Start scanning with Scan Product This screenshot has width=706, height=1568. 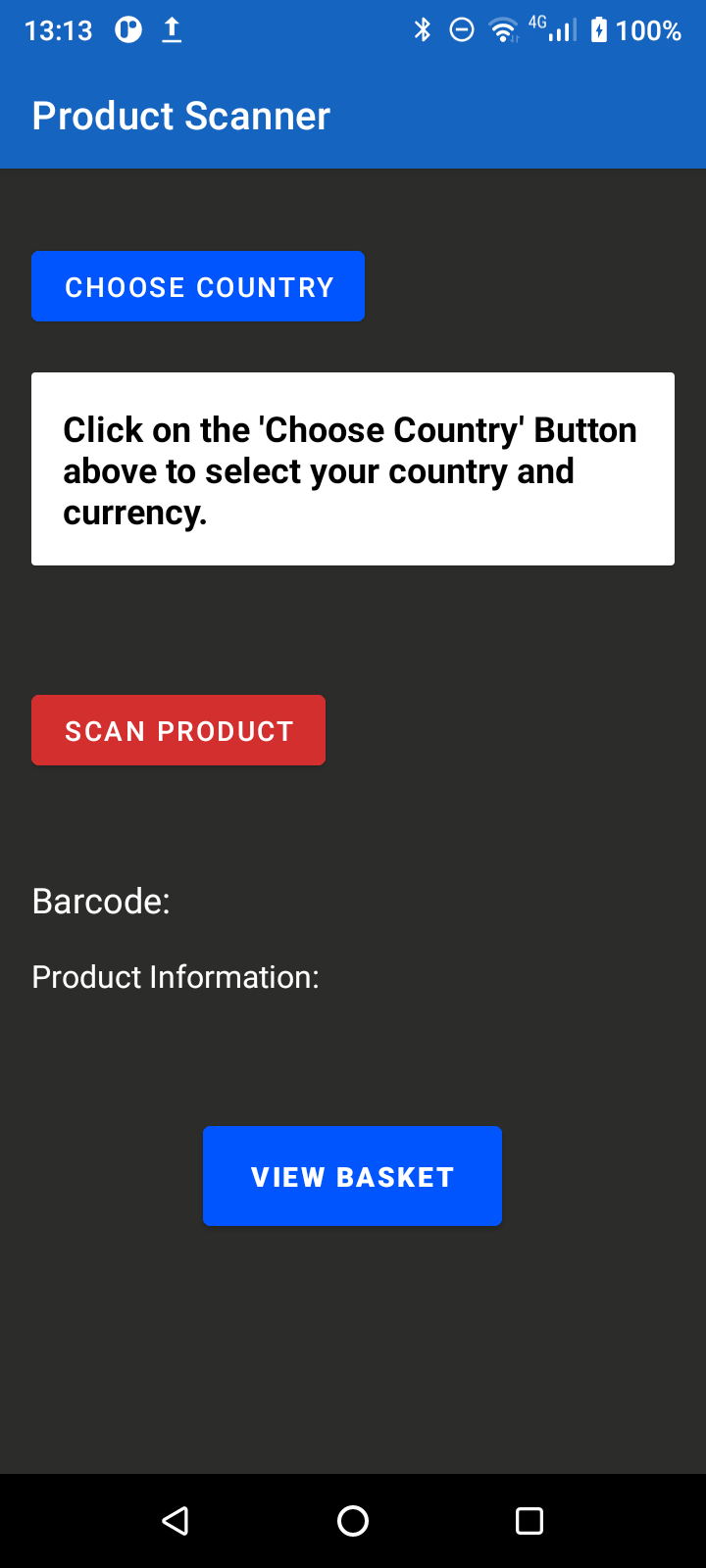pos(178,730)
